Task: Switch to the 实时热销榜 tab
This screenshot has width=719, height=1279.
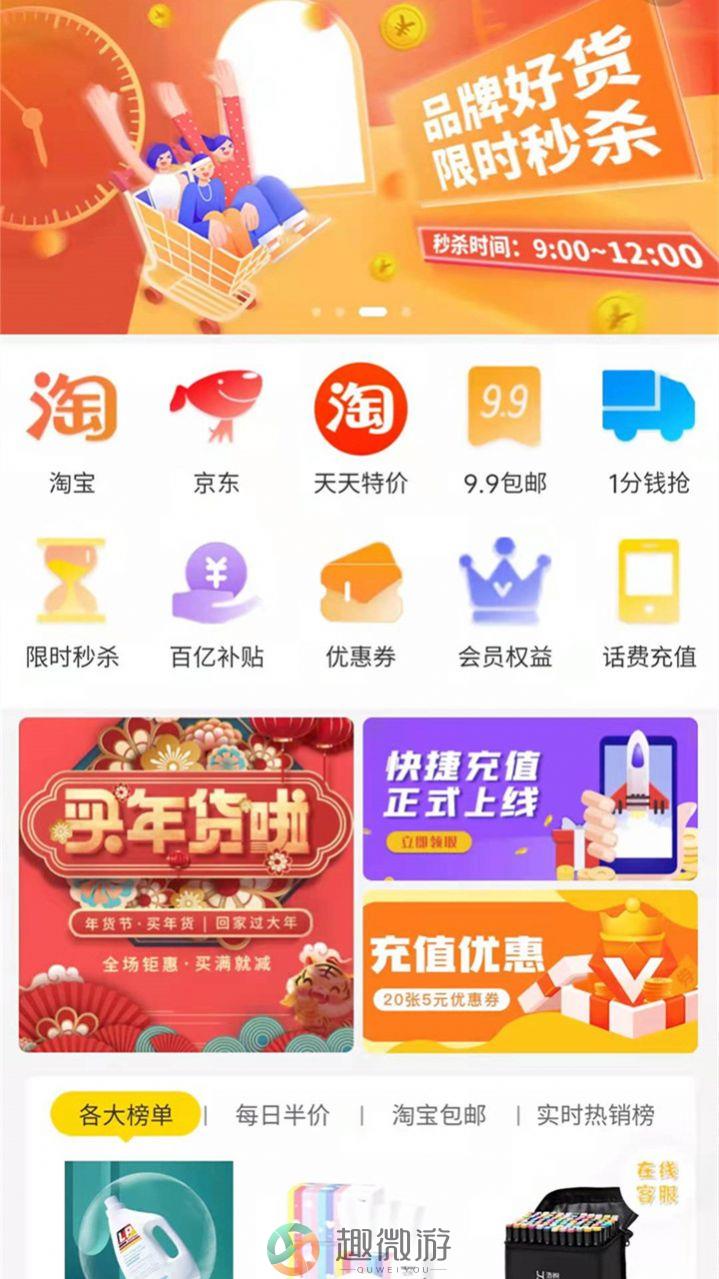Action: tap(595, 1115)
